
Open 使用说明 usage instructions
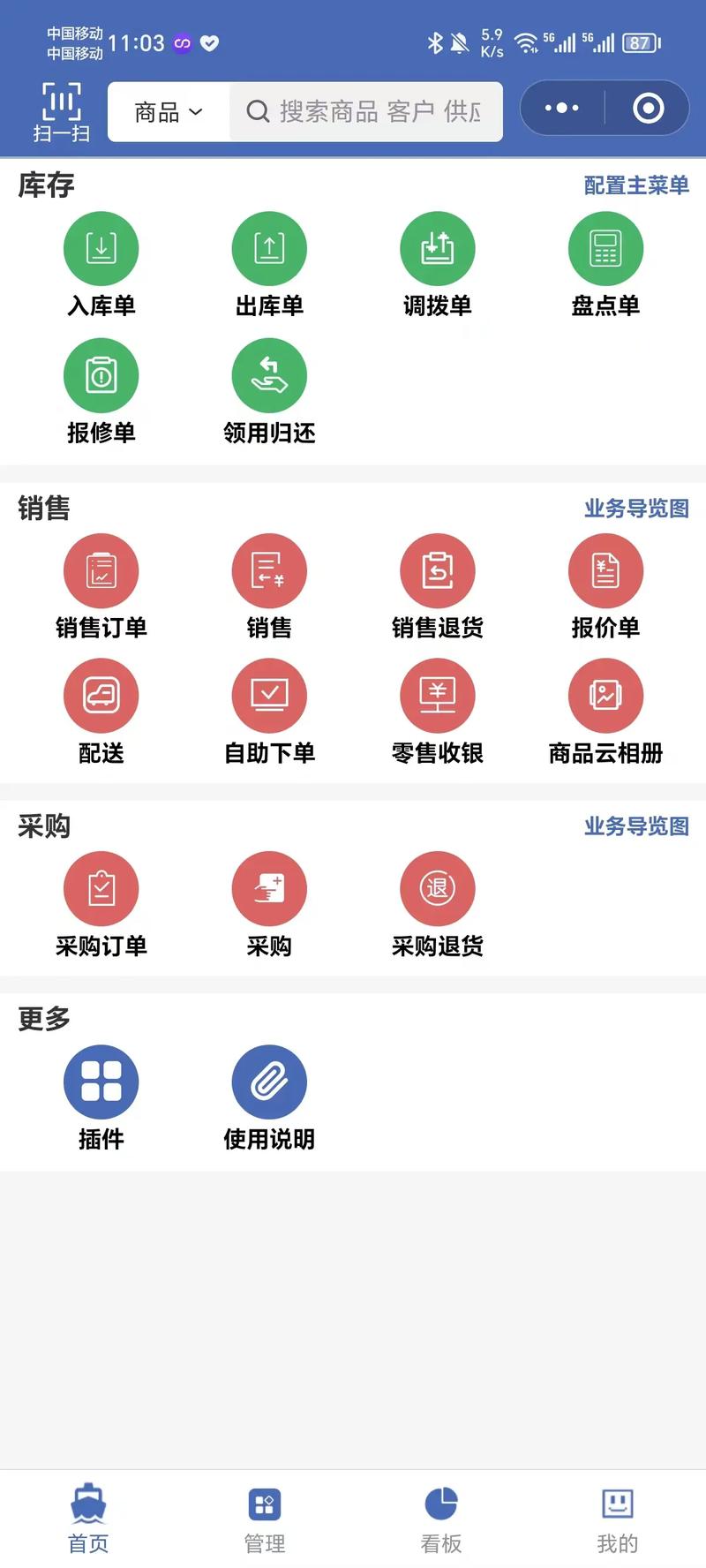[x=269, y=1081]
